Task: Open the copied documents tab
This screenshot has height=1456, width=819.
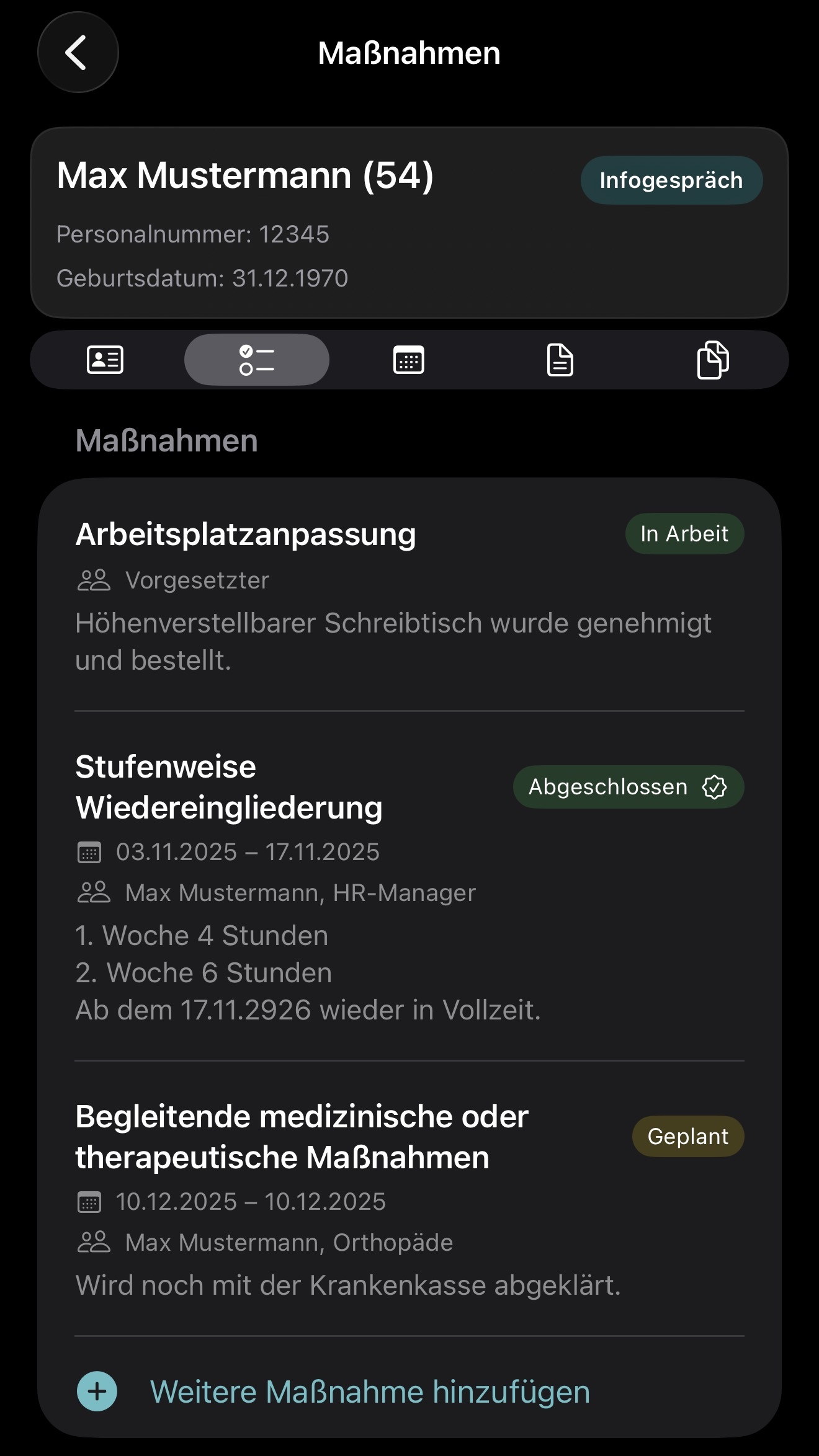Action: pos(712,360)
